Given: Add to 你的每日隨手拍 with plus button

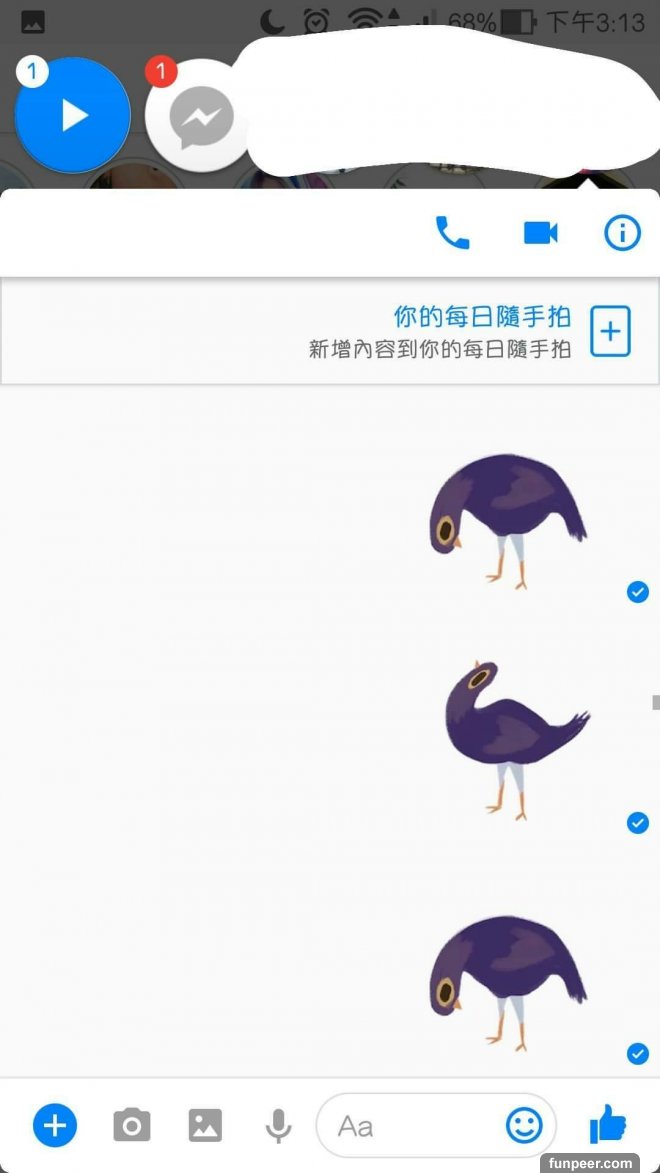Looking at the screenshot, I should (610, 331).
